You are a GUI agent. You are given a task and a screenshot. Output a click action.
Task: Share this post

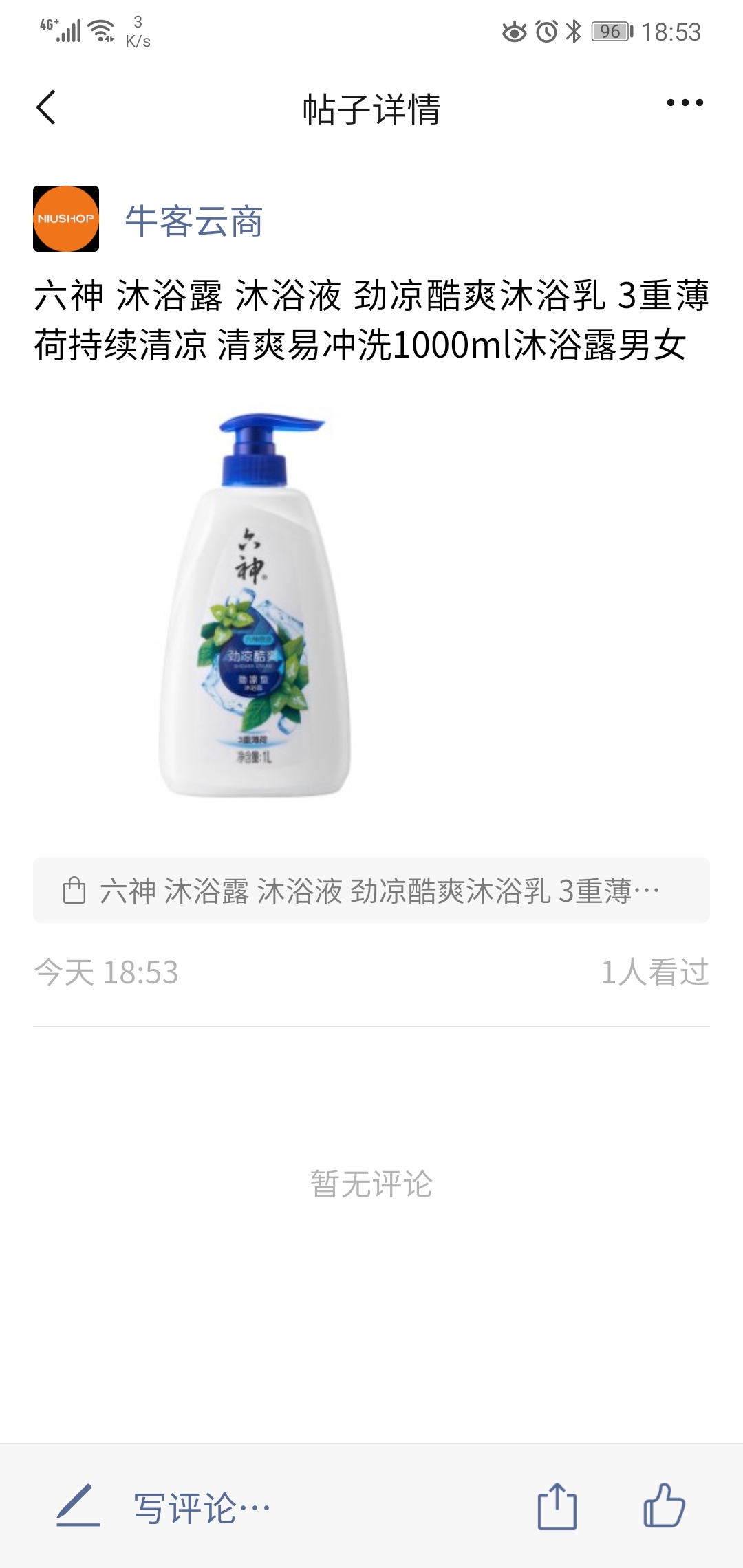557,1506
